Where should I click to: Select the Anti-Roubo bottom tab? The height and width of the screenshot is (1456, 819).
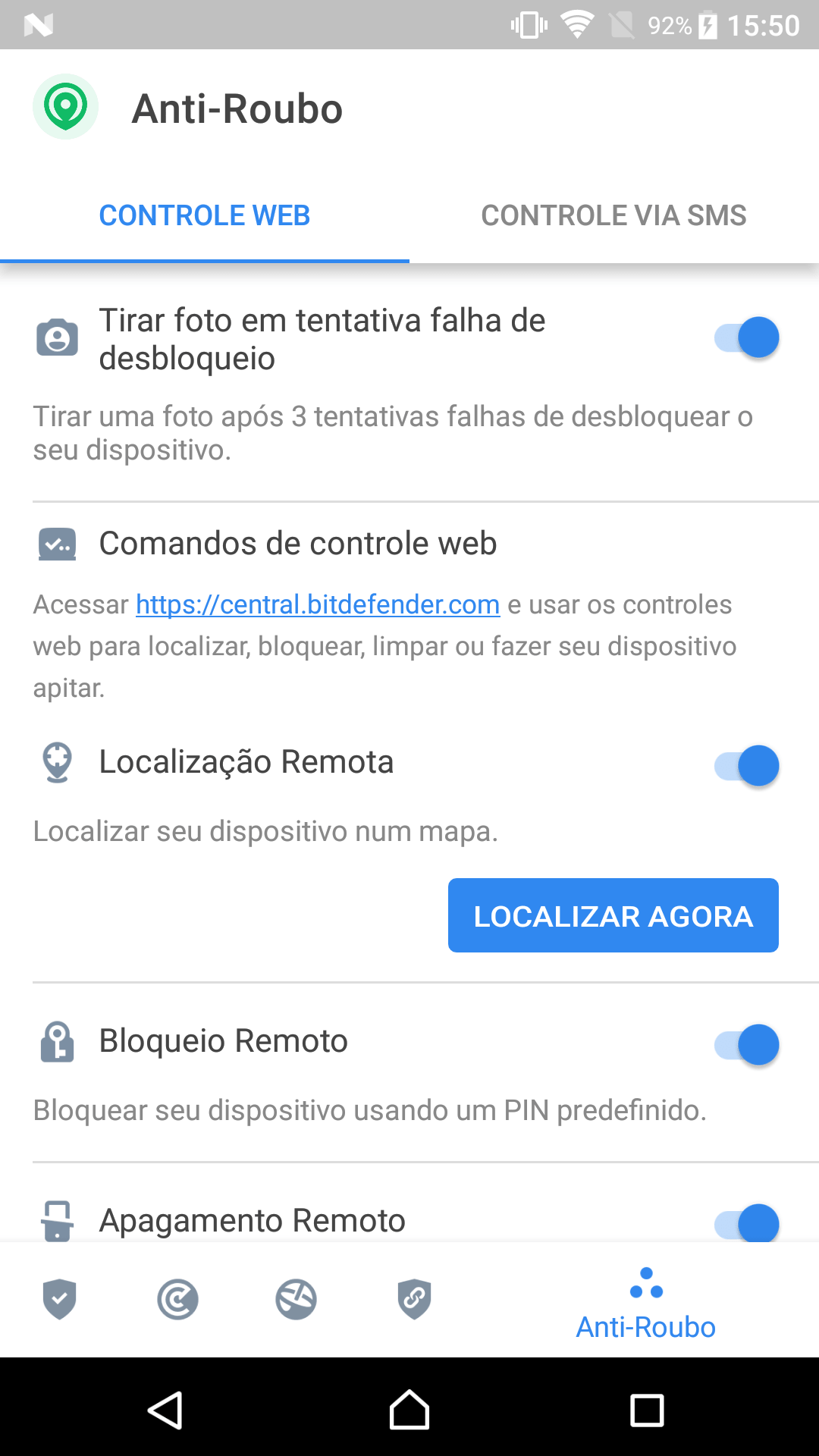coord(646,1304)
